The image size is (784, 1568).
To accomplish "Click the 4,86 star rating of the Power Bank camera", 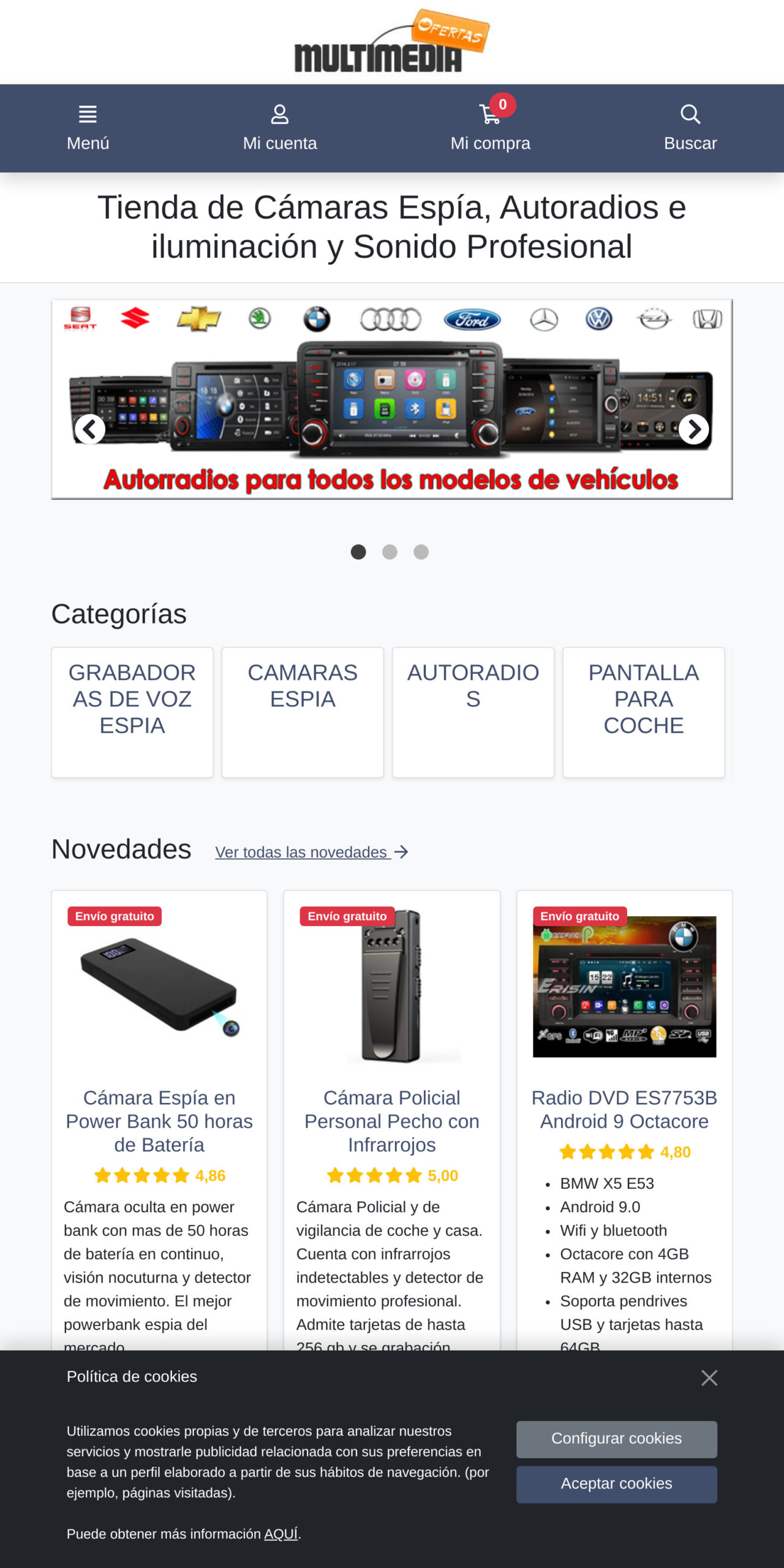I will (x=159, y=1175).
